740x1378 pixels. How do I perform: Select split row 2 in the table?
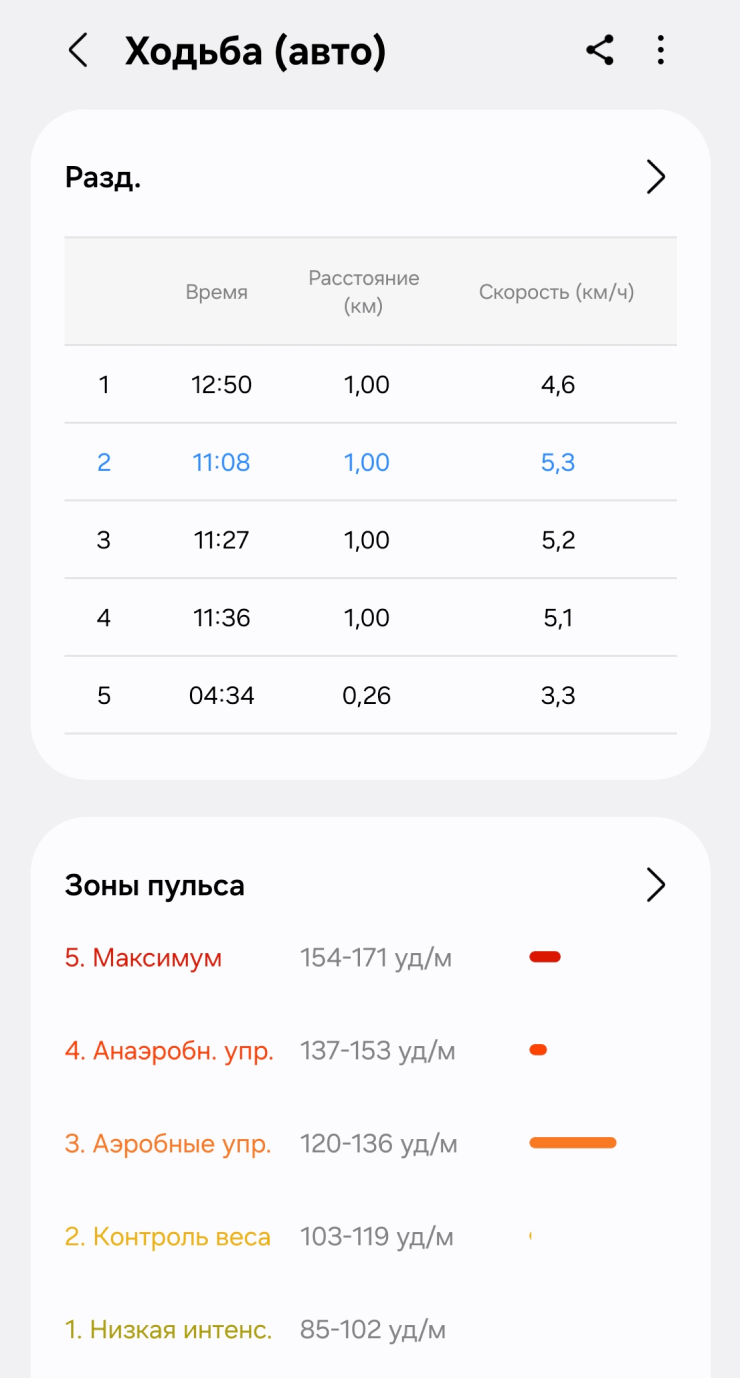[x=370, y=462]
